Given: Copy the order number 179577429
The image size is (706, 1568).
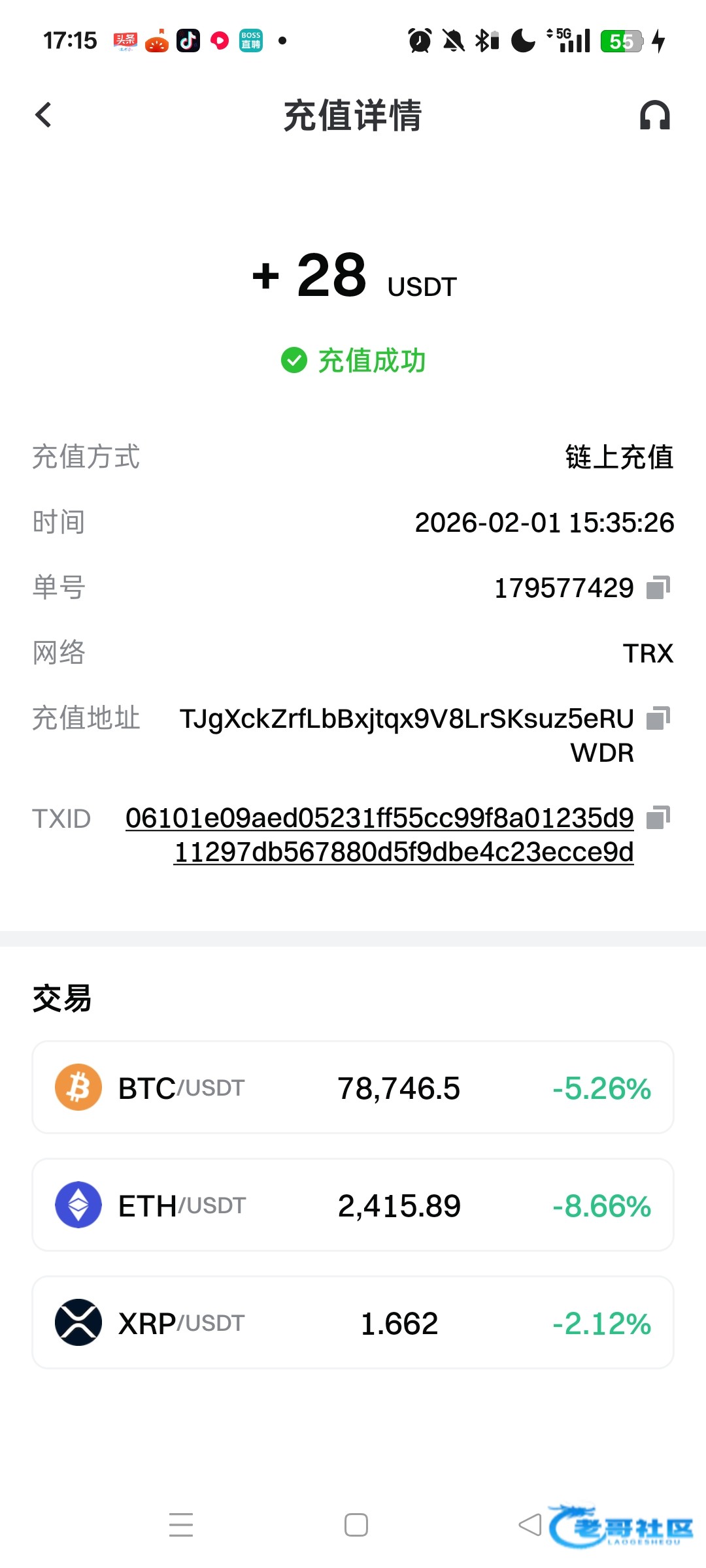Looking at the screenshot, I should (x=658, y=587).
